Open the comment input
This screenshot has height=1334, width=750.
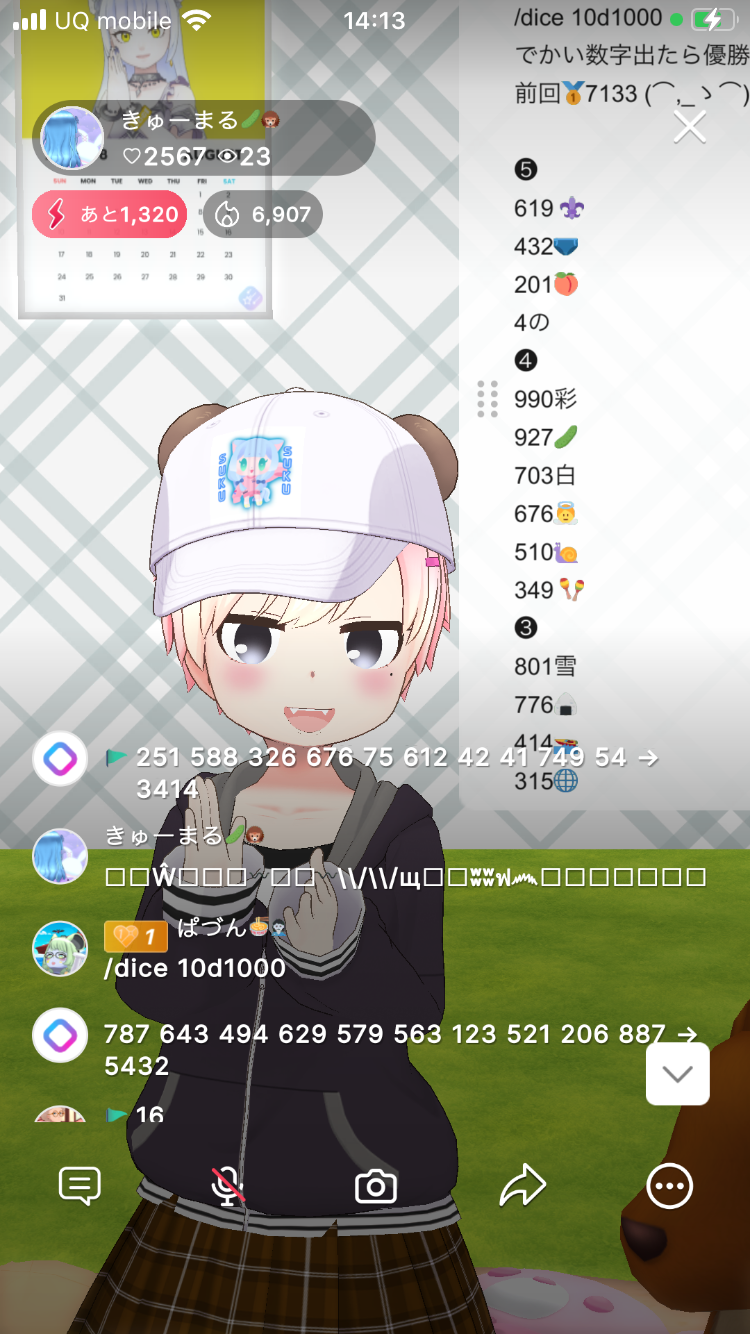tap(80, 1187)
